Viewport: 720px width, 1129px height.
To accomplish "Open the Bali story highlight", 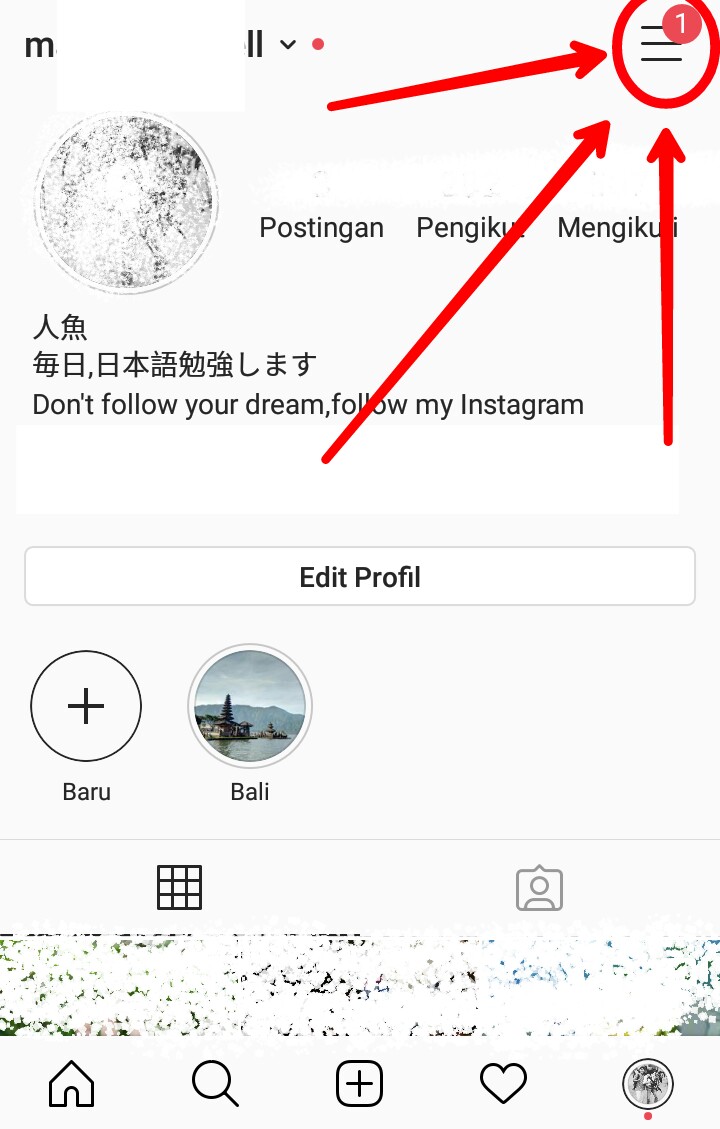I will [x=250, y=706].
